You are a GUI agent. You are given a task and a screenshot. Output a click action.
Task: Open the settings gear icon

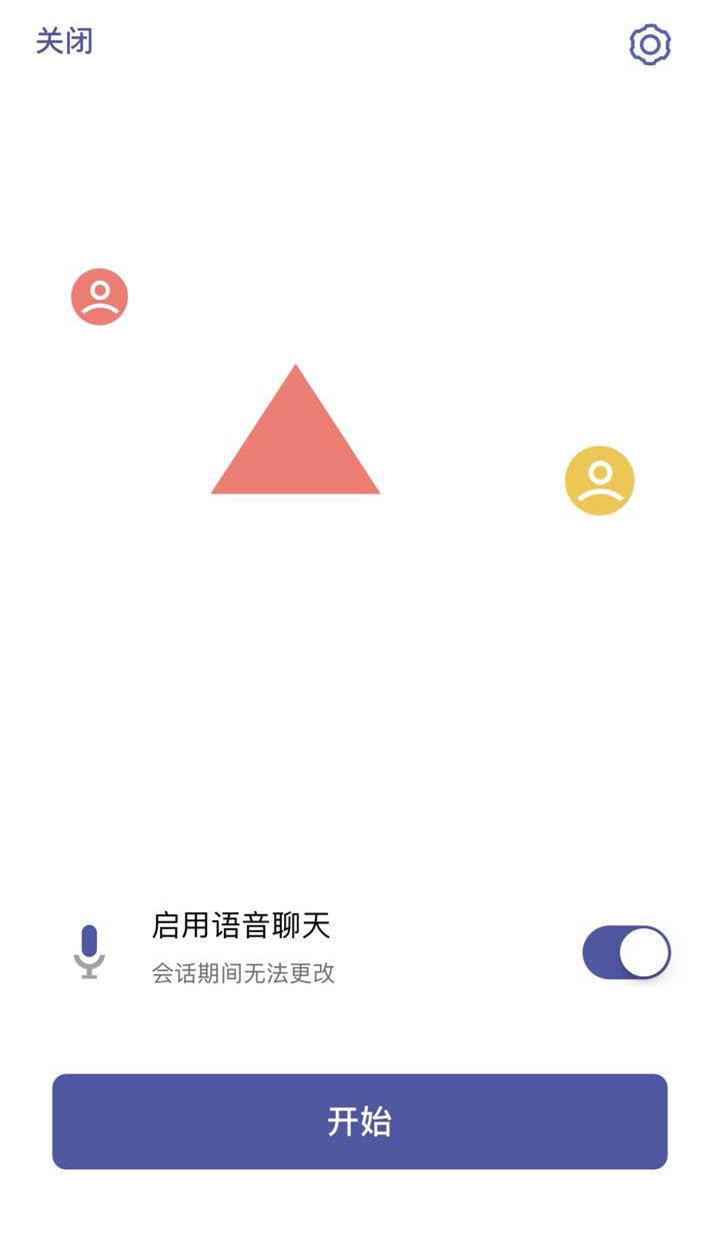[649, 44]
